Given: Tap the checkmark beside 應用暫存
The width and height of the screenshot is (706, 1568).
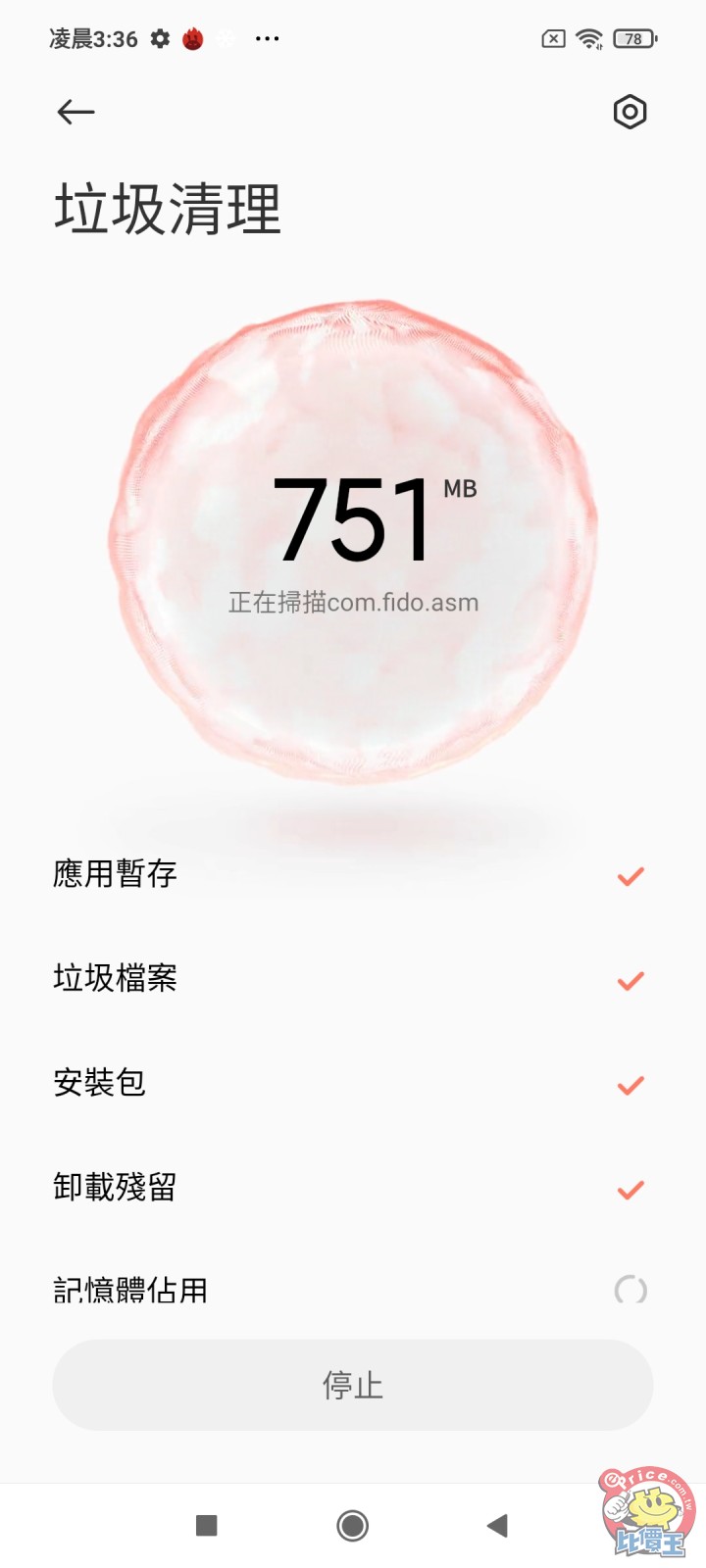Looking at the screenshot, I should [629, 875].
